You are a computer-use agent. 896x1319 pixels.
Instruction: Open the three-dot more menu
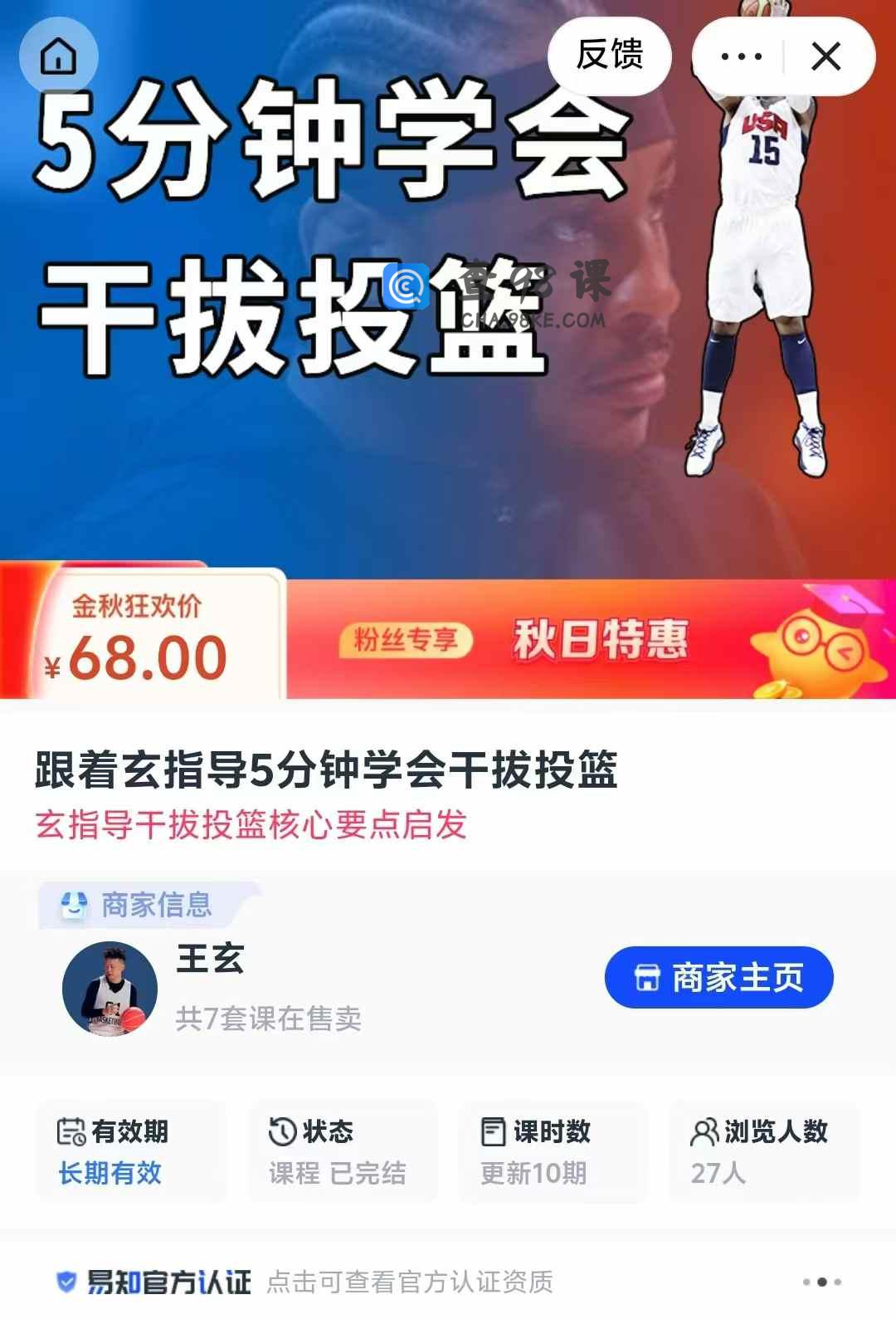coord(741,56)
